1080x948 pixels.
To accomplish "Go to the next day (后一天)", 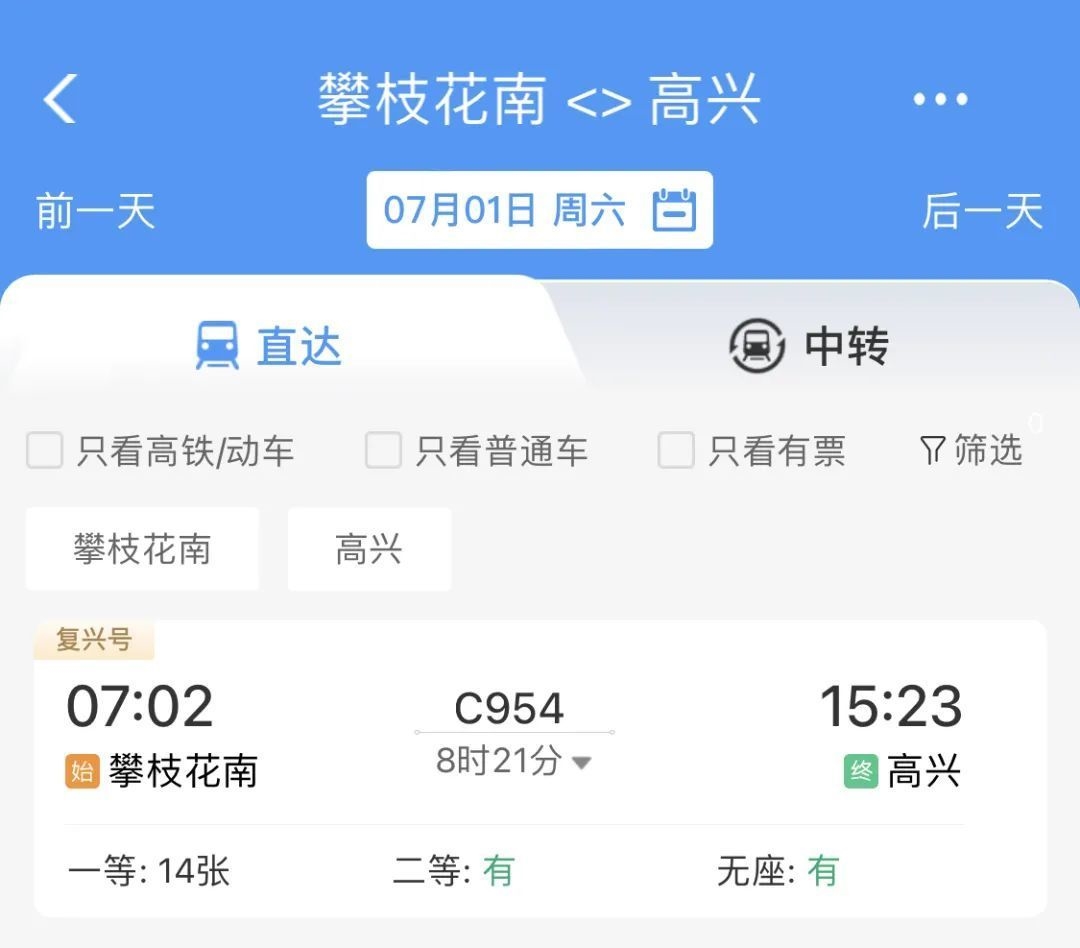I will pos(982,211).
